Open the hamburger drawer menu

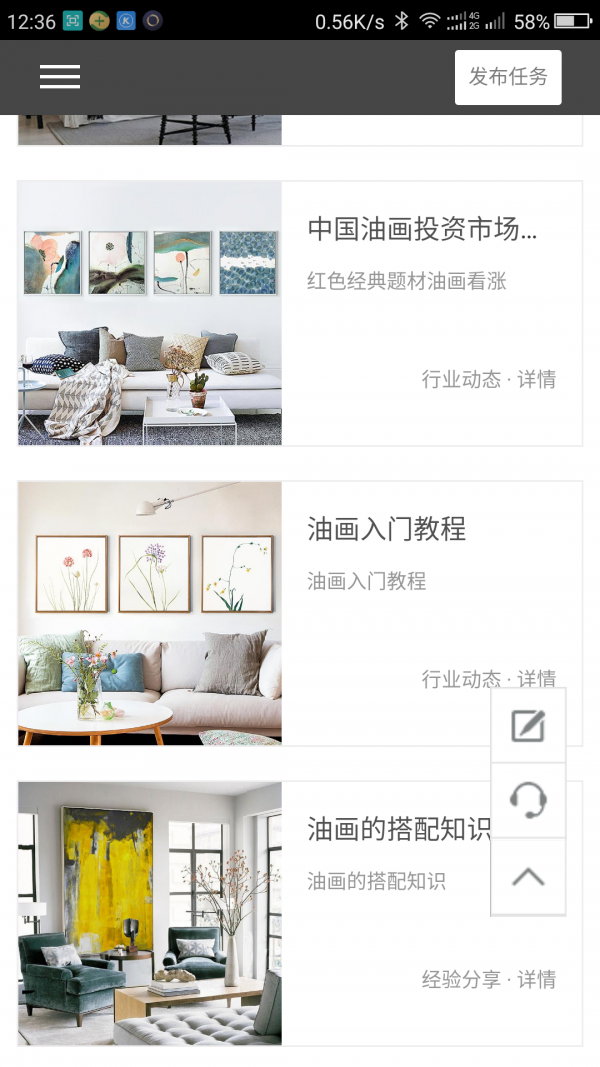tap(60, 77)
